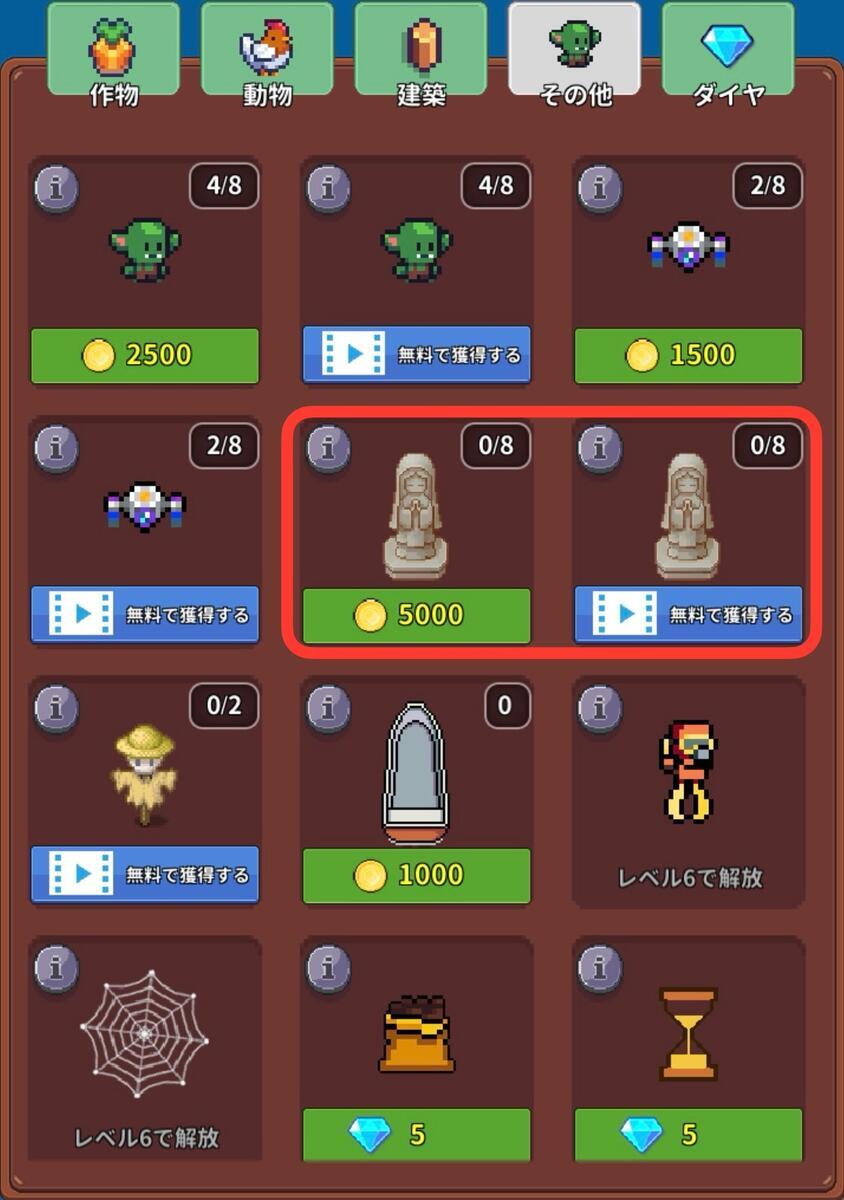The width and height of the screenshot is (844, 1200).
Task: Tap 無料で獲得する under the scarecrow
Action: click(x=145, y=875)
